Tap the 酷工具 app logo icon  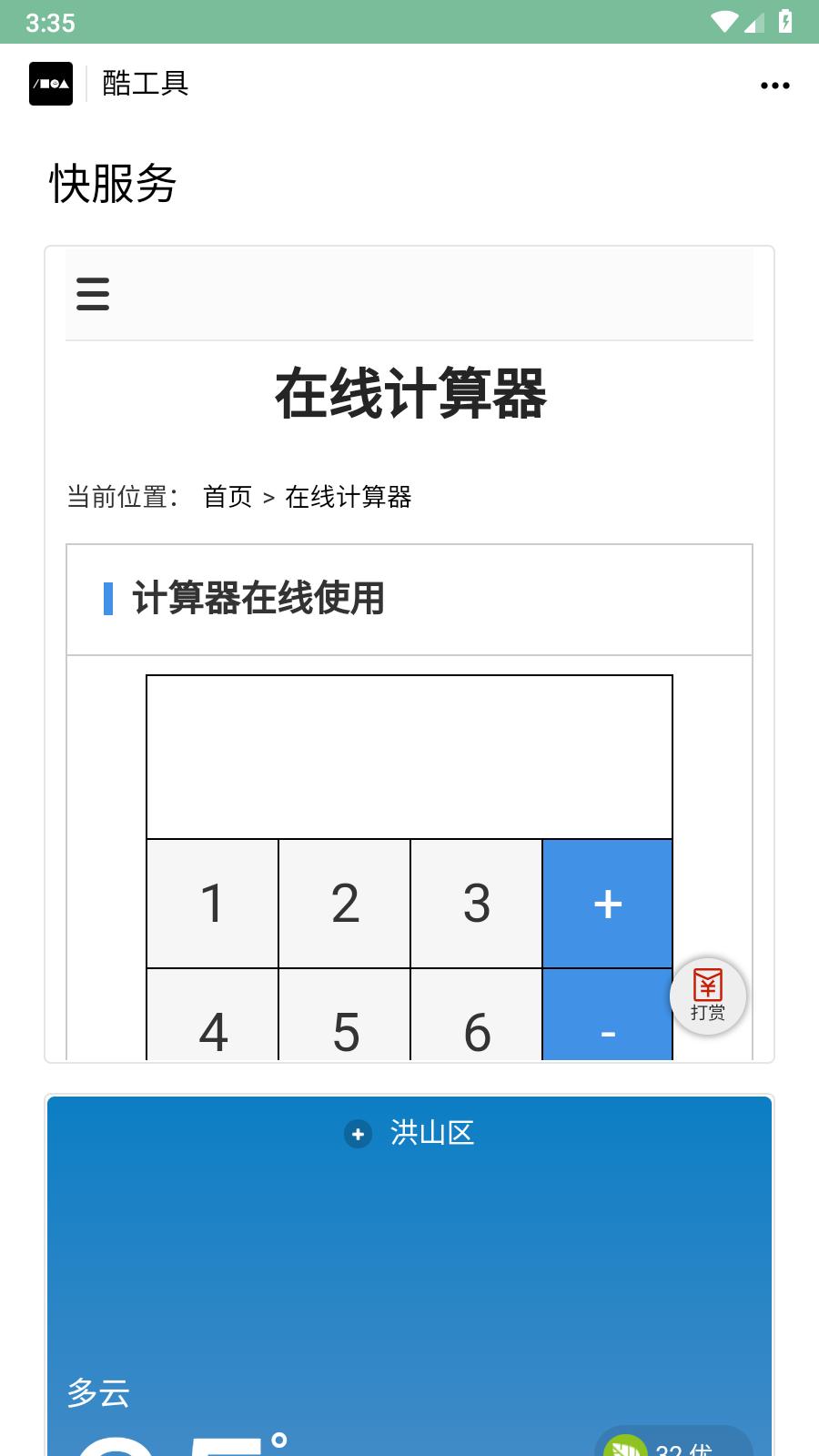(x=51, y=84)
